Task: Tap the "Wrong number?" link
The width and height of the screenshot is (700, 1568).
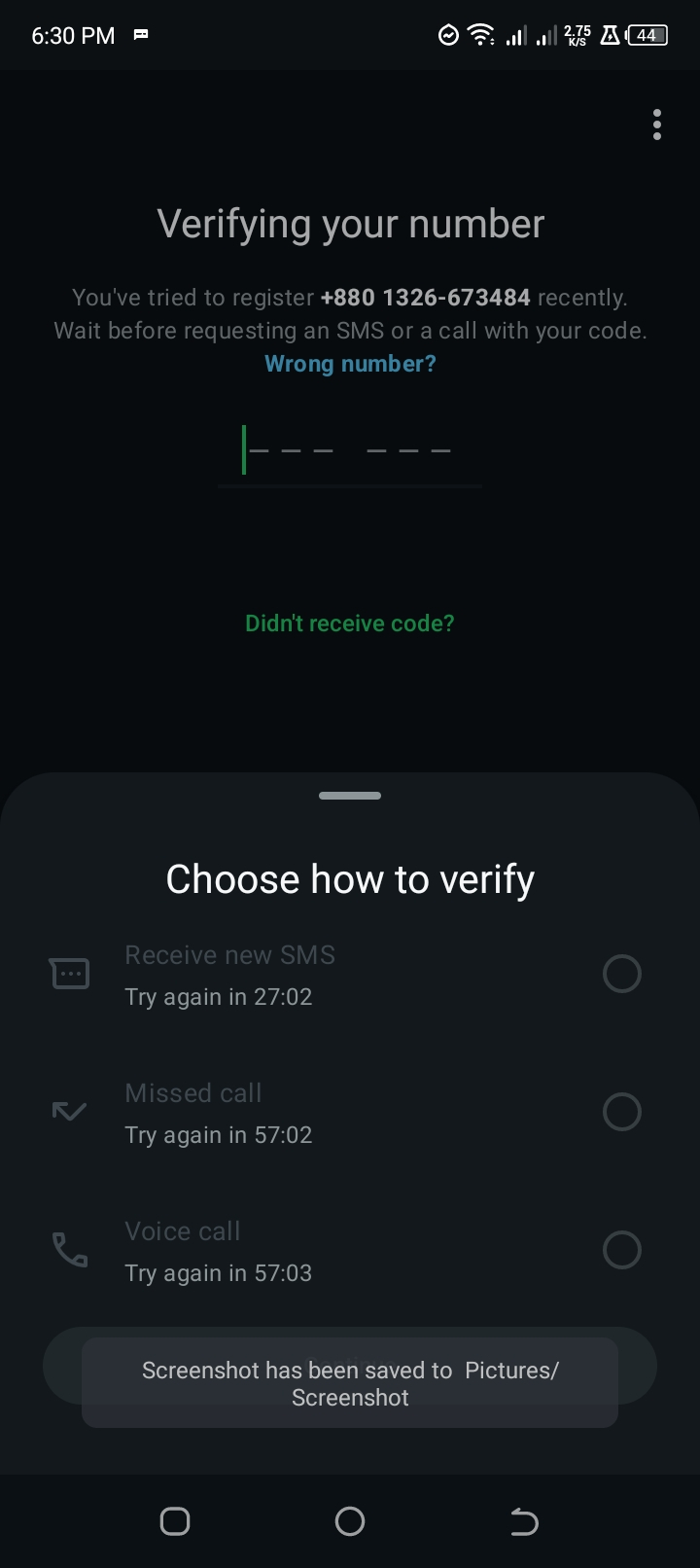Action: (350, 364)
